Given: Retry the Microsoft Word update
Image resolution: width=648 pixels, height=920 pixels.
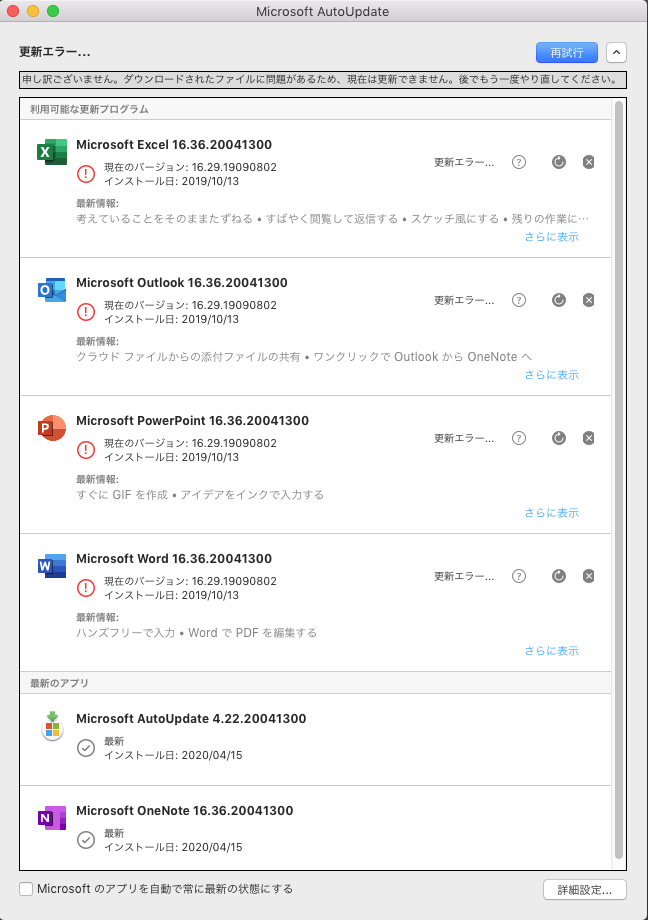Looking at the screenshot, I should 559,576.
